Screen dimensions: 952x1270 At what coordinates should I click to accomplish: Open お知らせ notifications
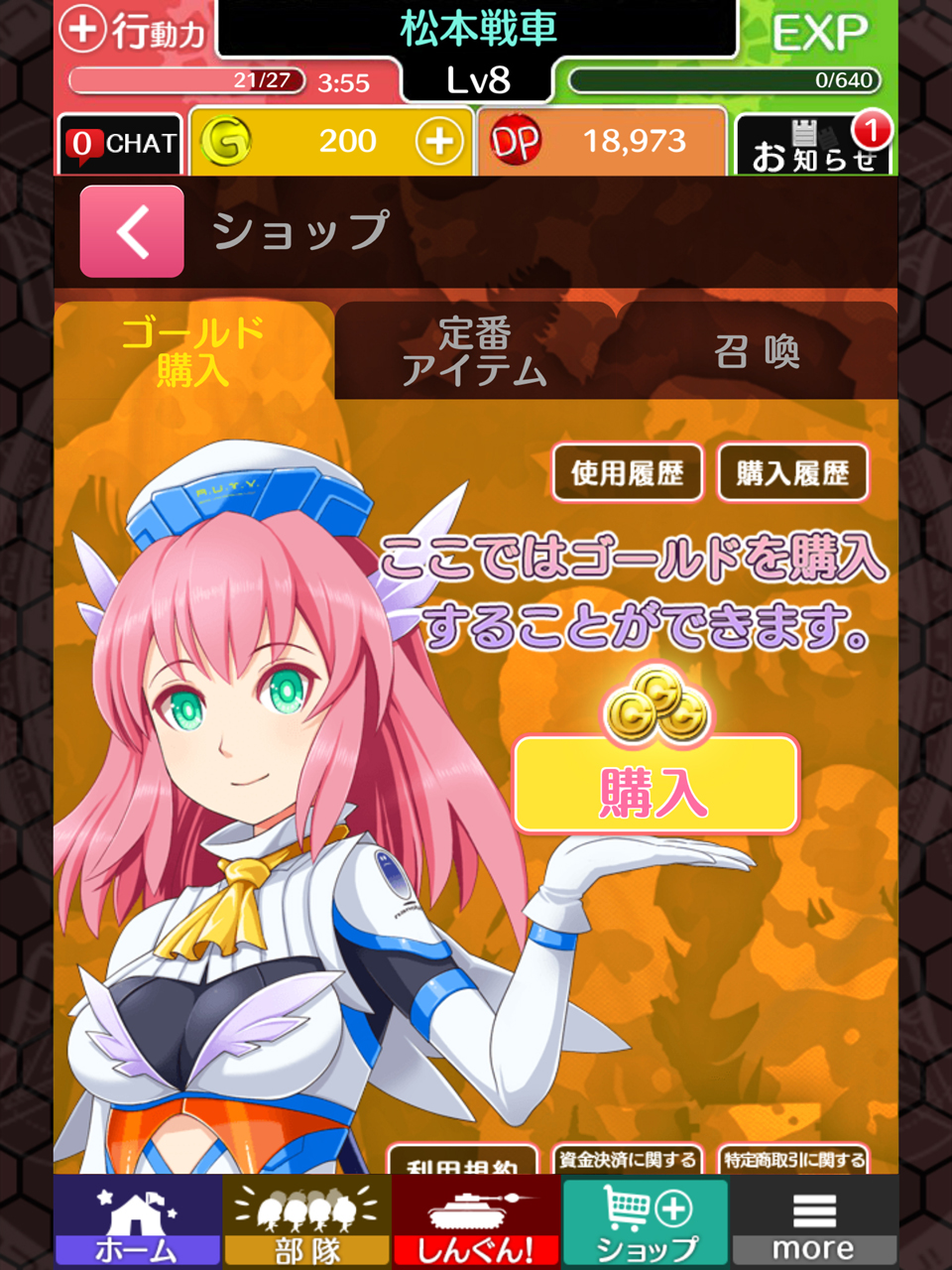(x=813, y=147)
